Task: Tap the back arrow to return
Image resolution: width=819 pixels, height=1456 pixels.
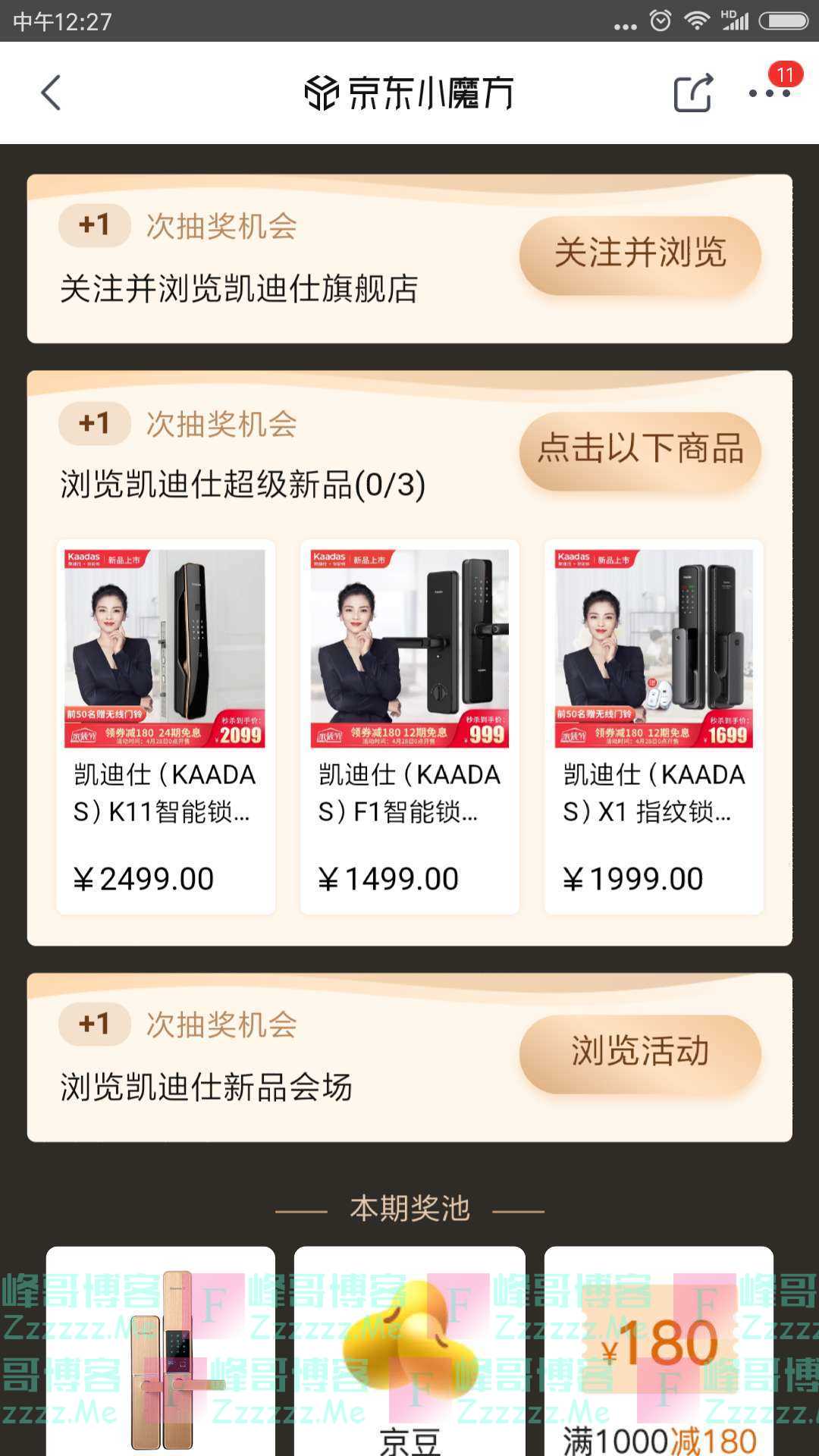Action: click(50, 93)
